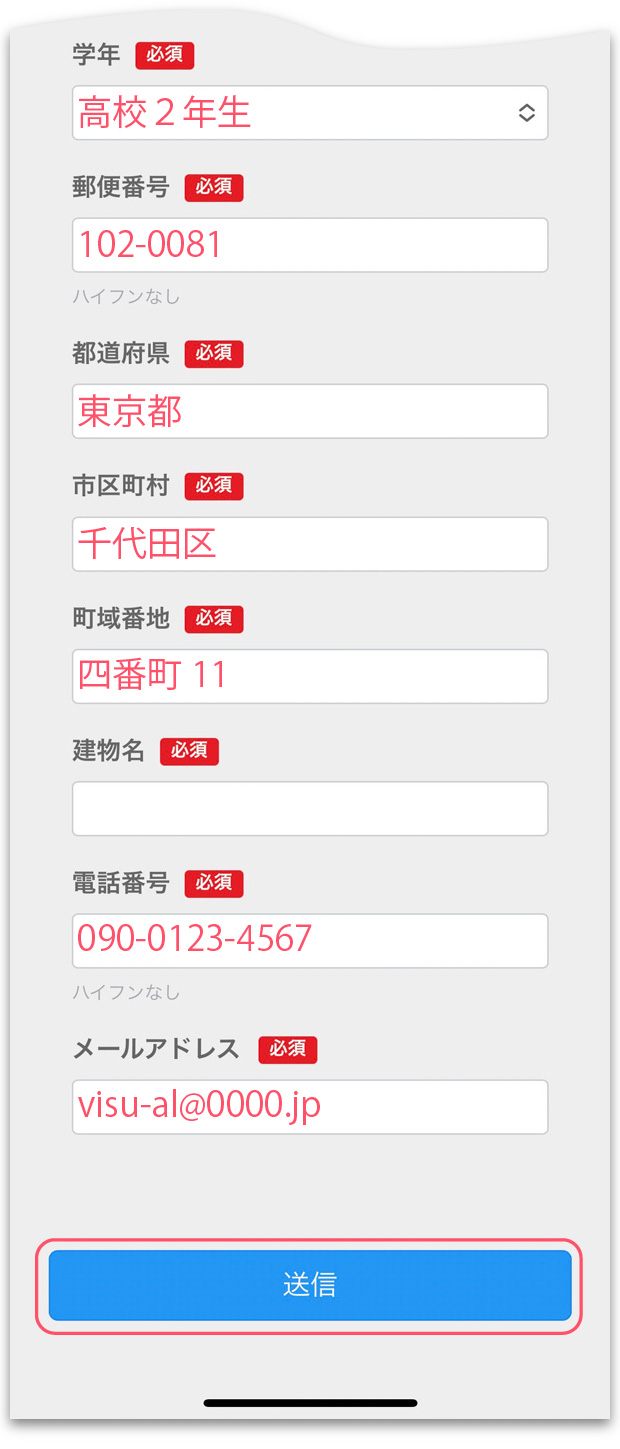Tap the メールアドレス email field
This screenshot has height=1449, width=620.
click(310, 1107)
